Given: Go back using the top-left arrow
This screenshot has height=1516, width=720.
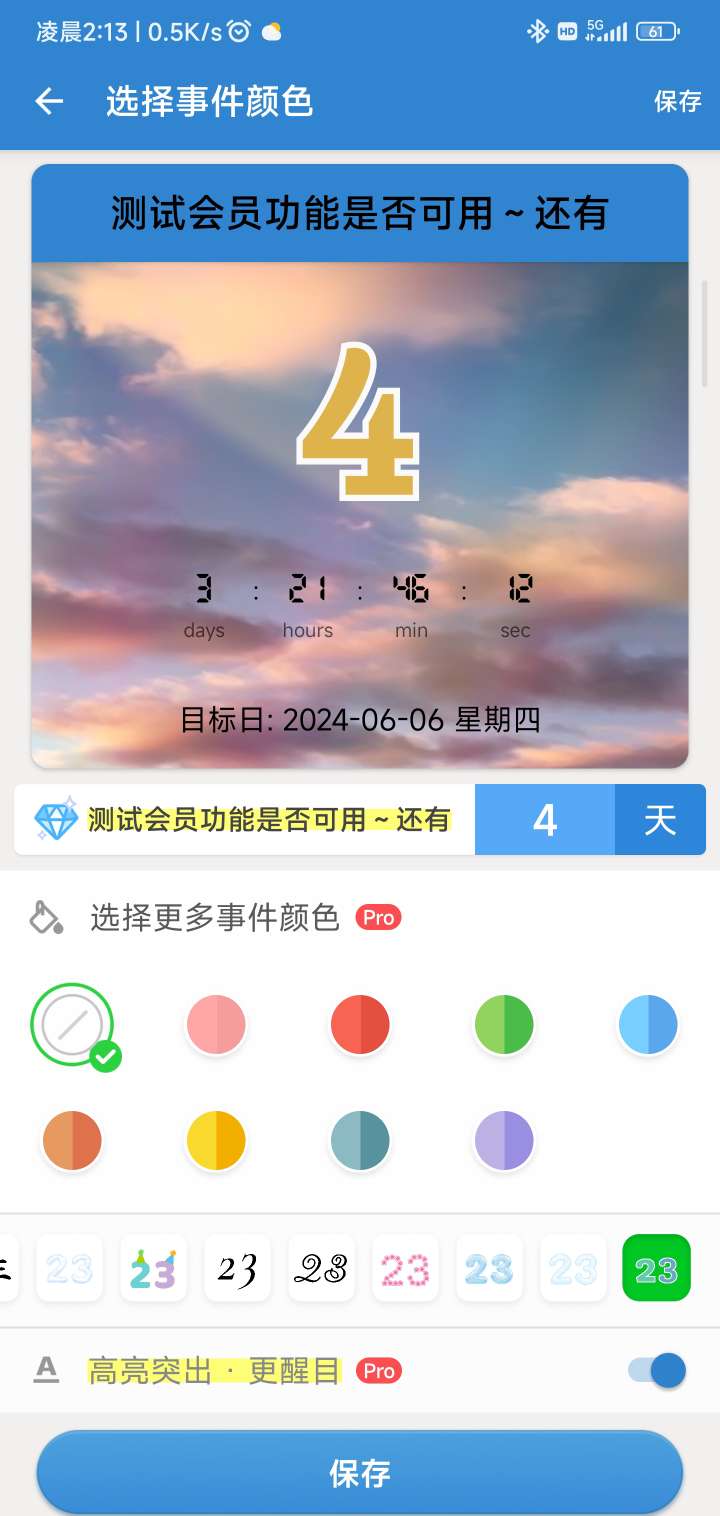Looking at the screenshot, I should (x=49, y=101).
